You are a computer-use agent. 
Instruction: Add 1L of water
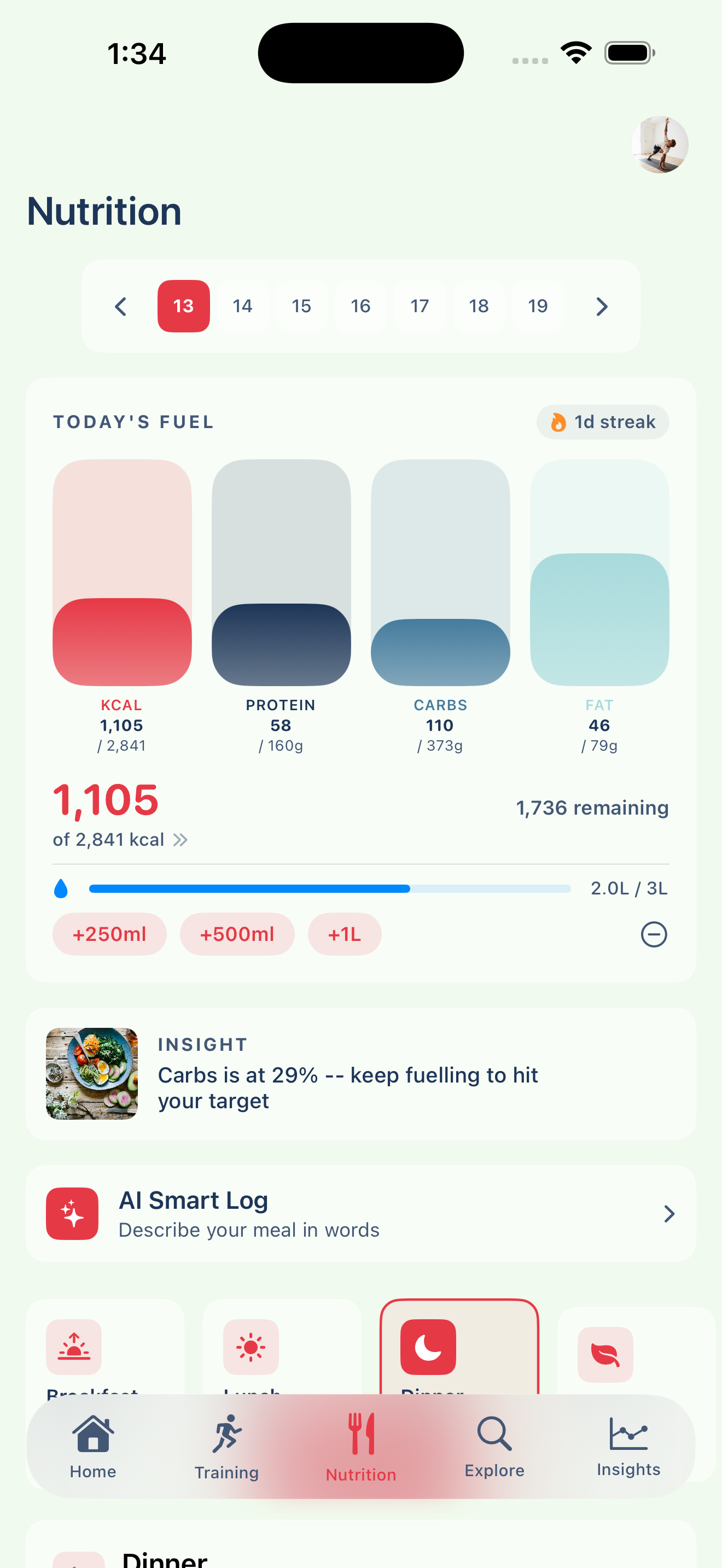pyautogui.click(x=345, y=934)
